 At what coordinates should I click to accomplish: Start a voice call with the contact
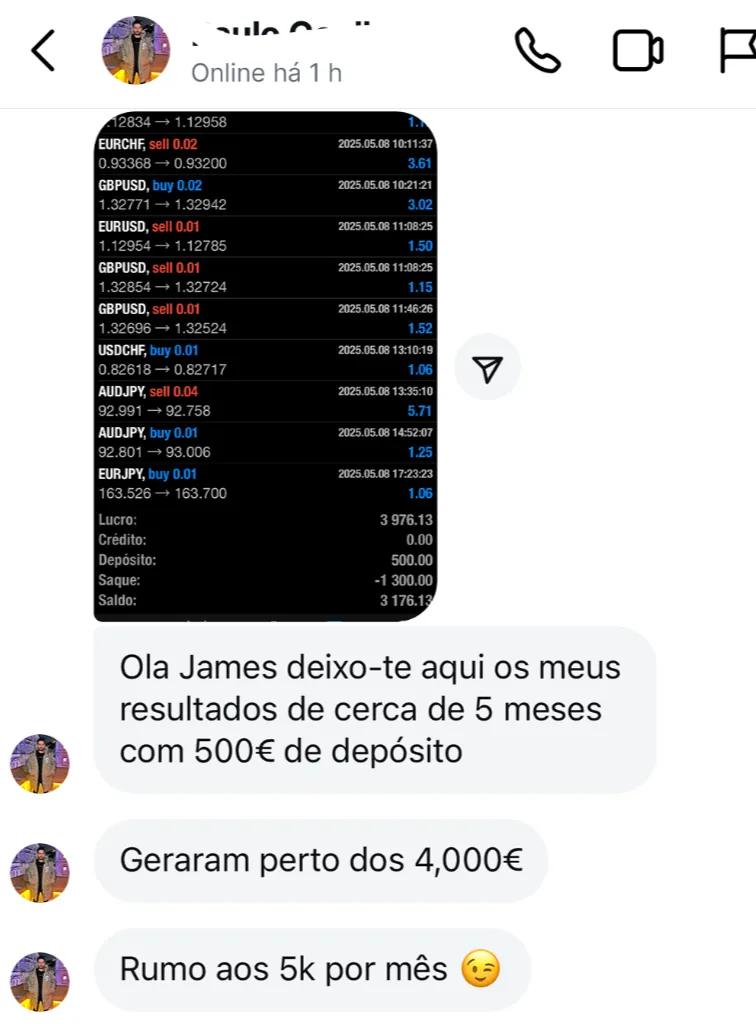pos(538,50)
